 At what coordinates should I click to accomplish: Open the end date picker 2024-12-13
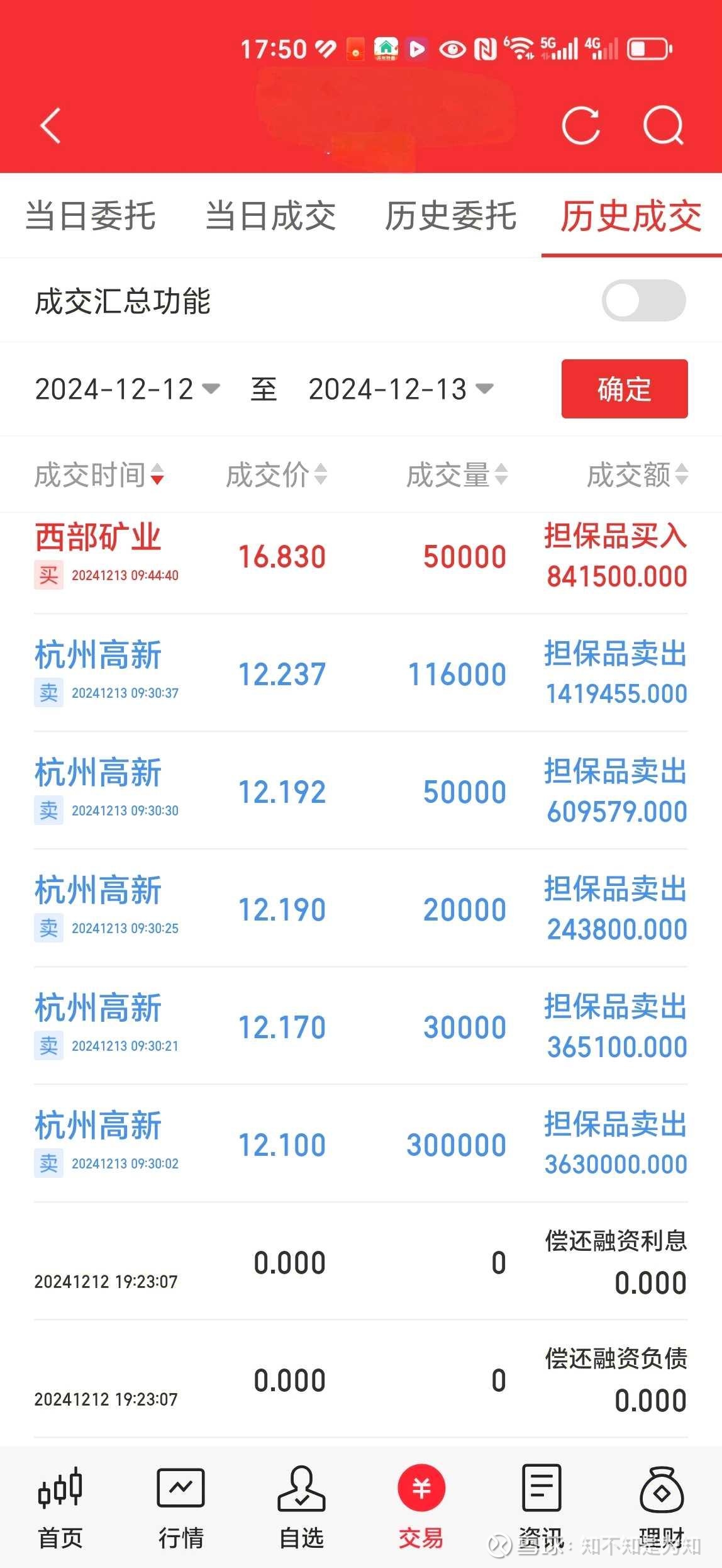(x=401, y=389)
